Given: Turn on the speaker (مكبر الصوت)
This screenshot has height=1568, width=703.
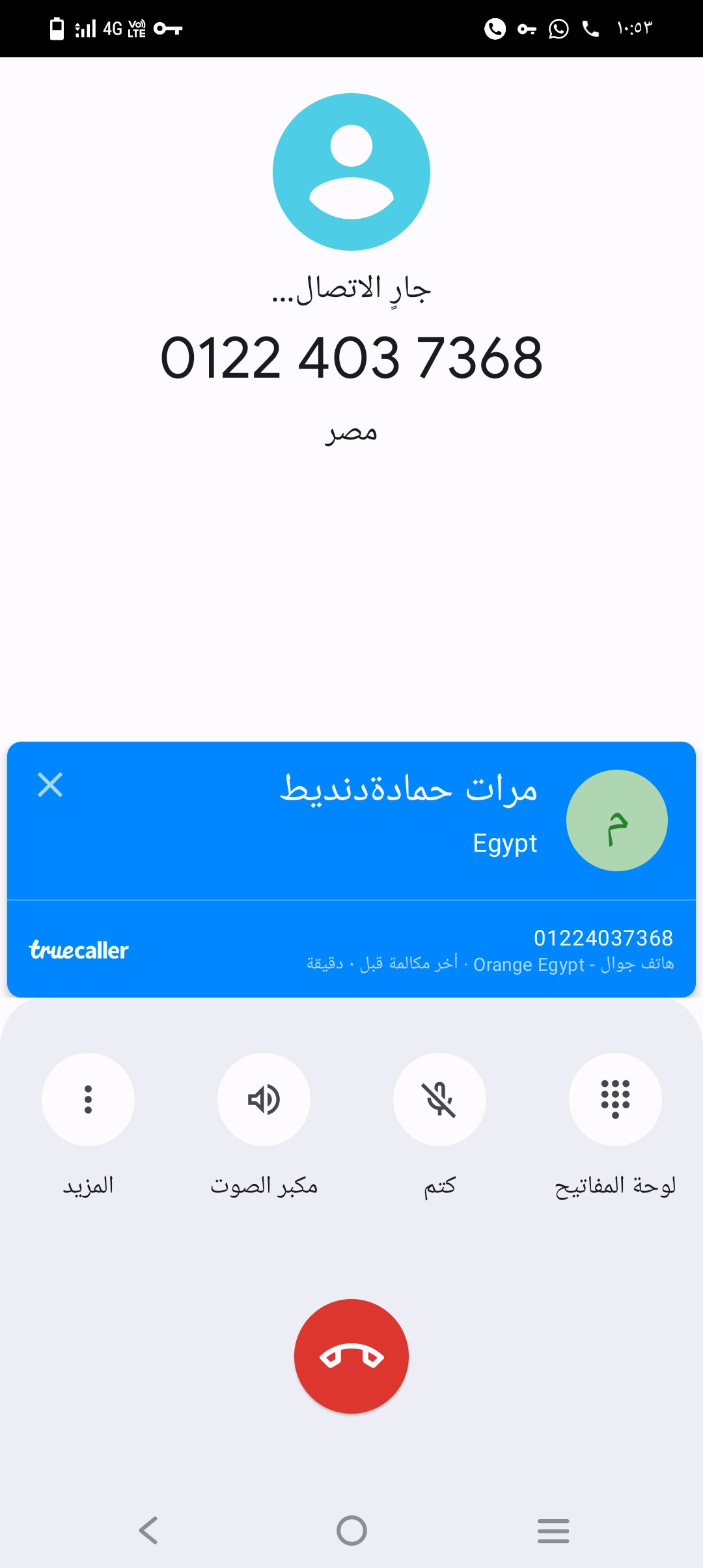Looking at the screenshot, I should tap(264, 1099).
